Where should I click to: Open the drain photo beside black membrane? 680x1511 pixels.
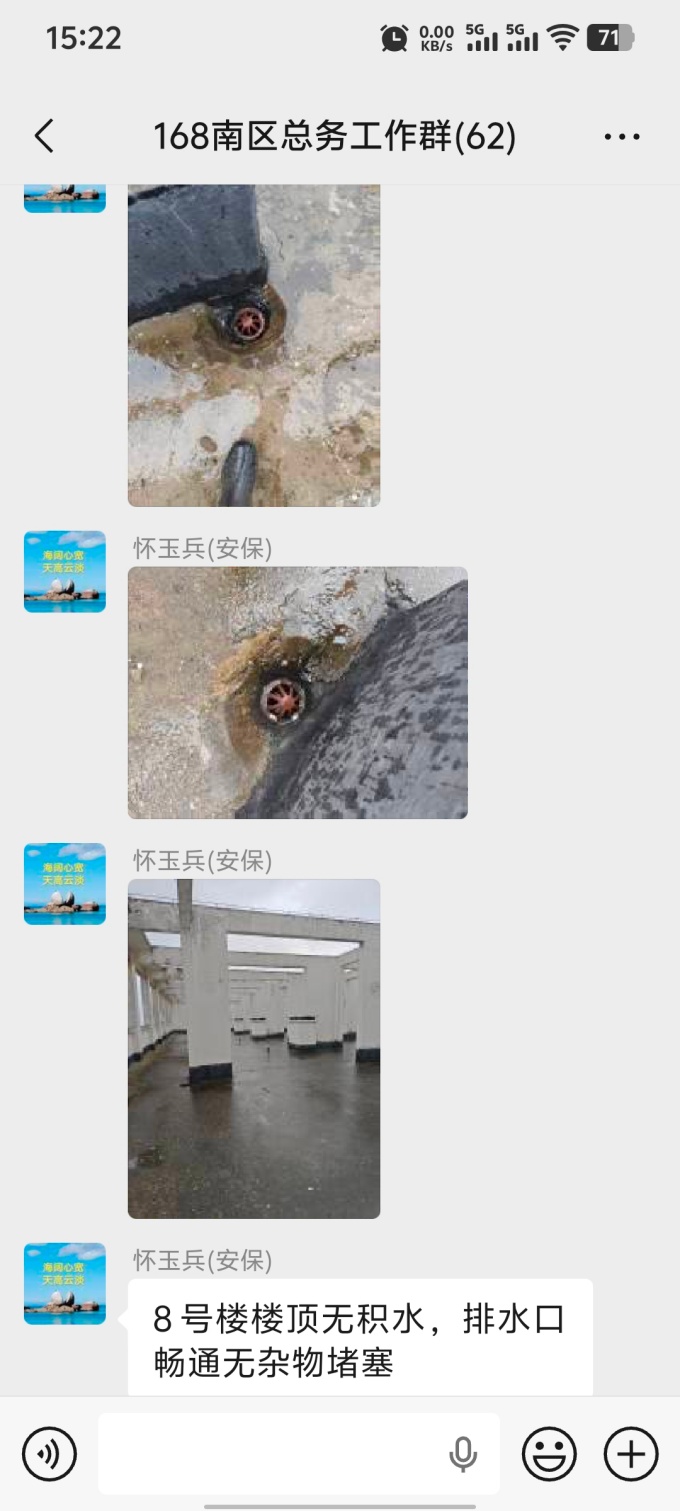298,693
